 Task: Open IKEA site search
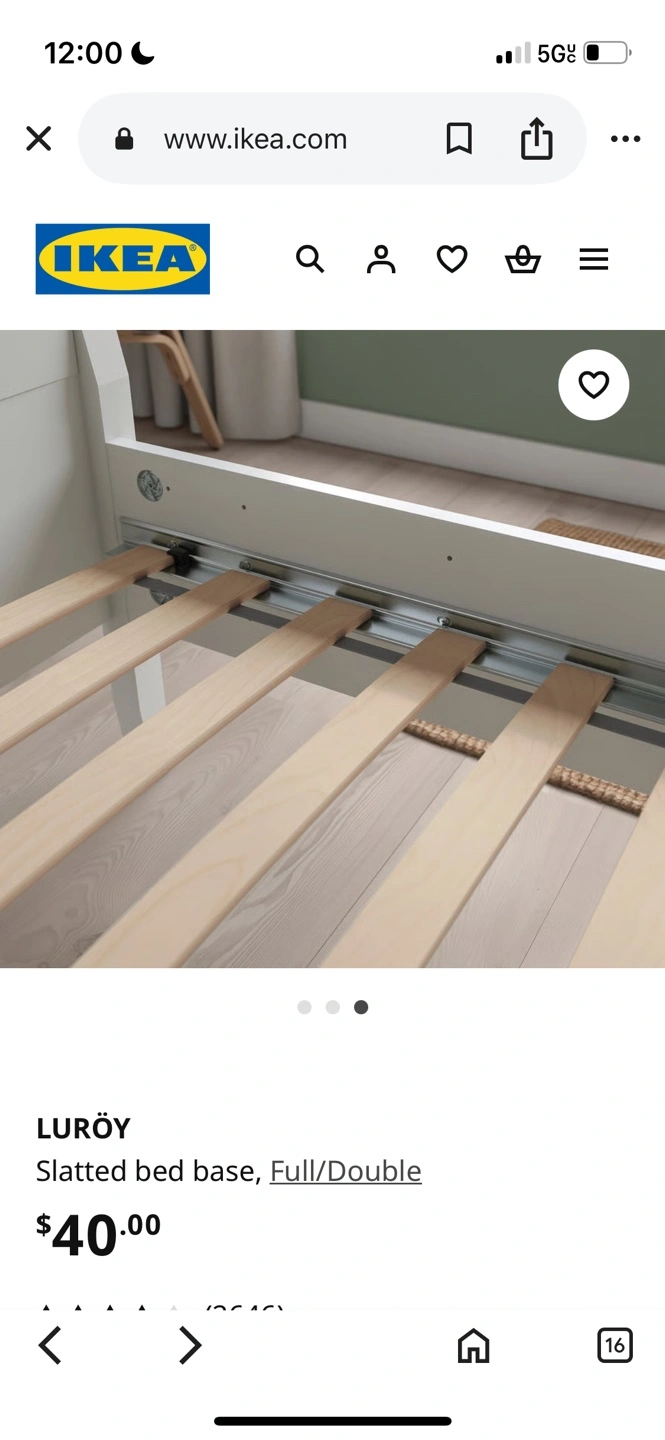310,260
